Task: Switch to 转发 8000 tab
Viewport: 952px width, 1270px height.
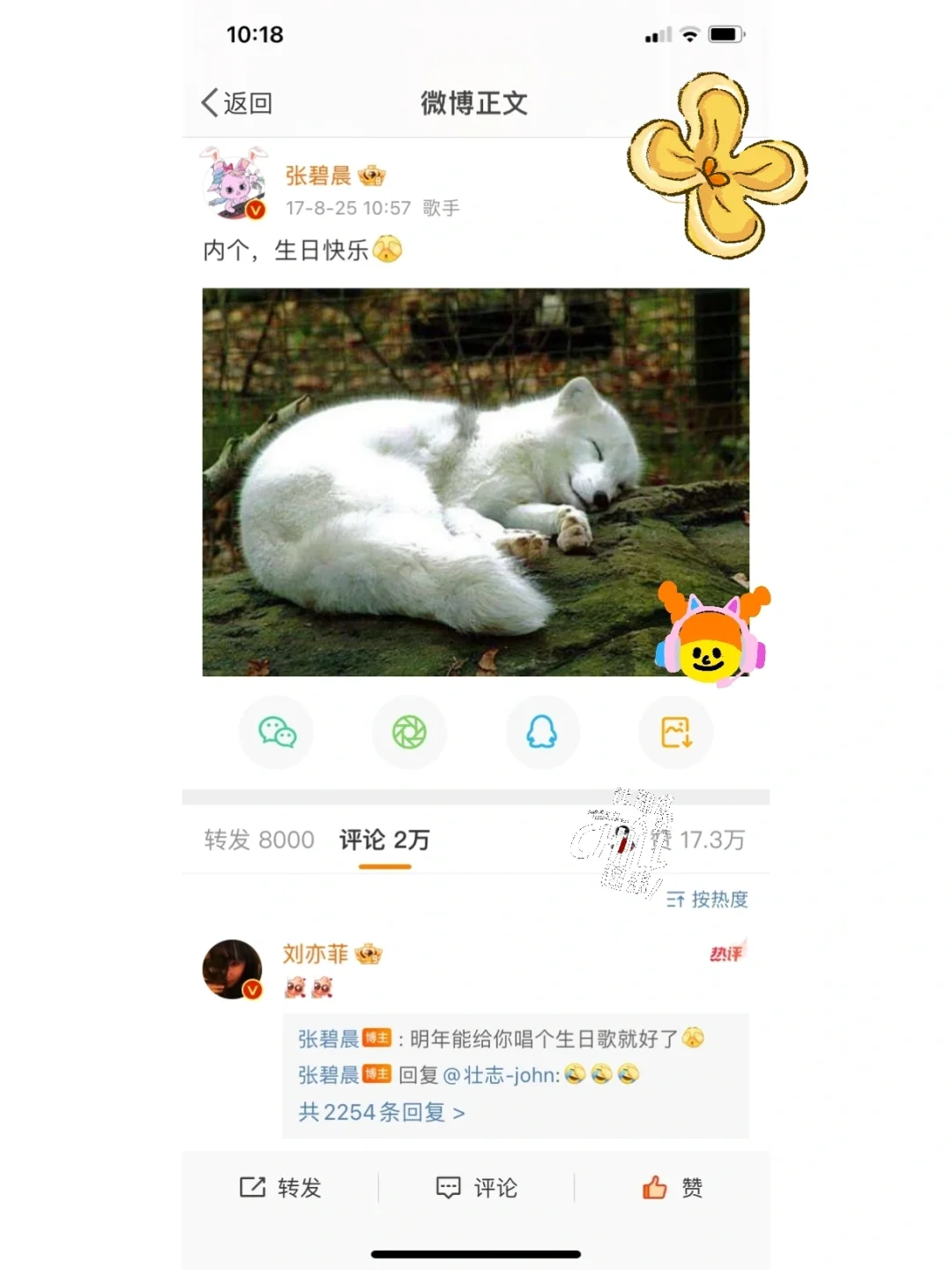Action: pyautogui.click(x=259, y=840)
